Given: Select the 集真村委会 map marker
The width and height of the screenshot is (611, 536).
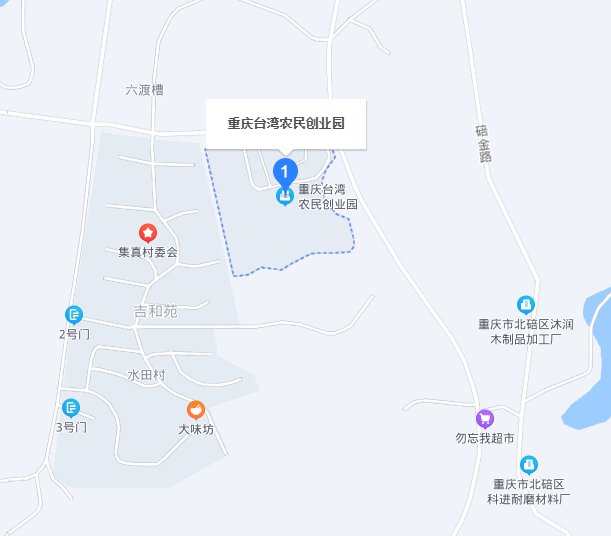Looking at the screenshot, I should coord(147,233).
